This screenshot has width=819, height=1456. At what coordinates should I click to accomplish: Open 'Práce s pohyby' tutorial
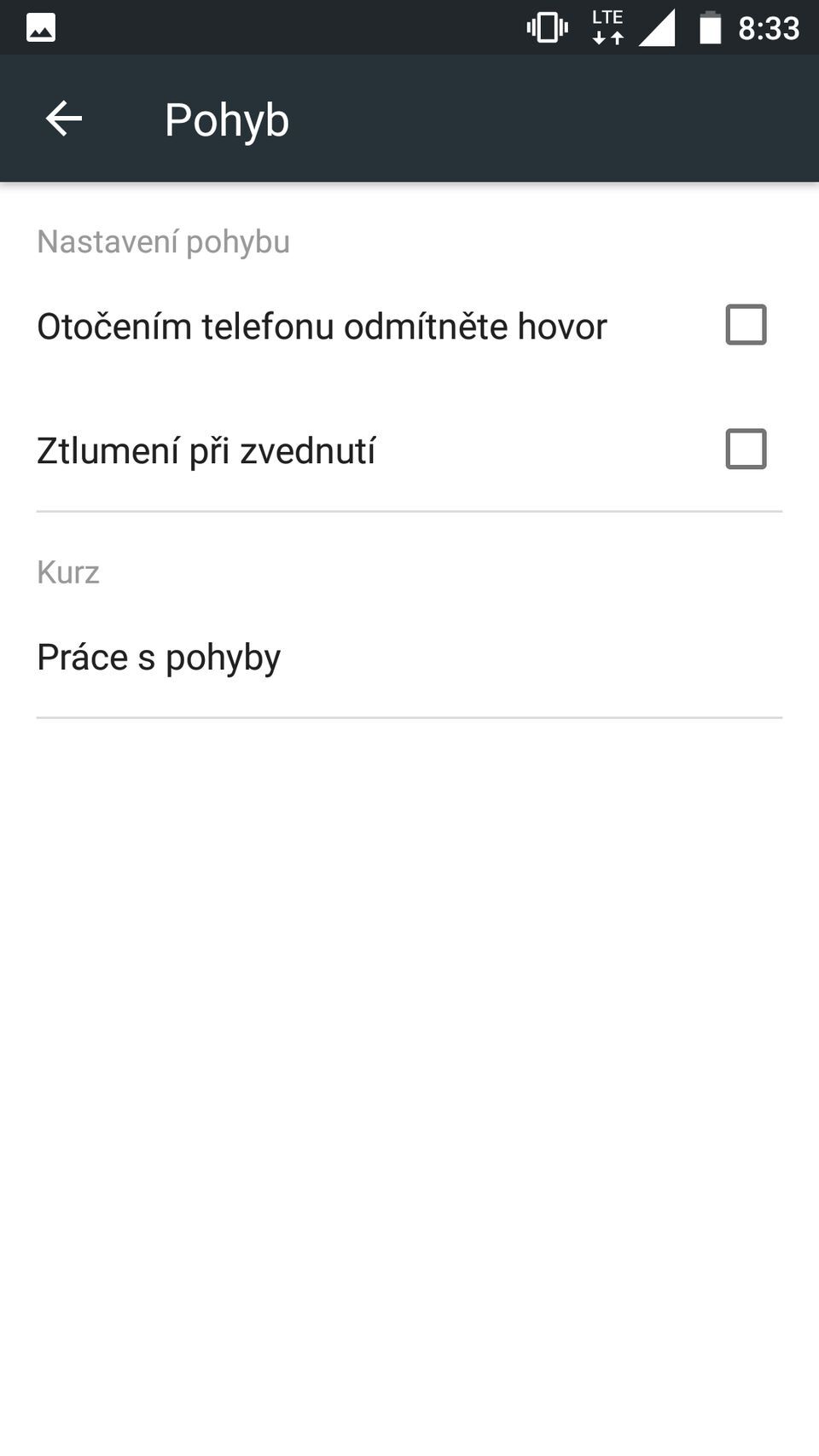click(x=158, y=656)
